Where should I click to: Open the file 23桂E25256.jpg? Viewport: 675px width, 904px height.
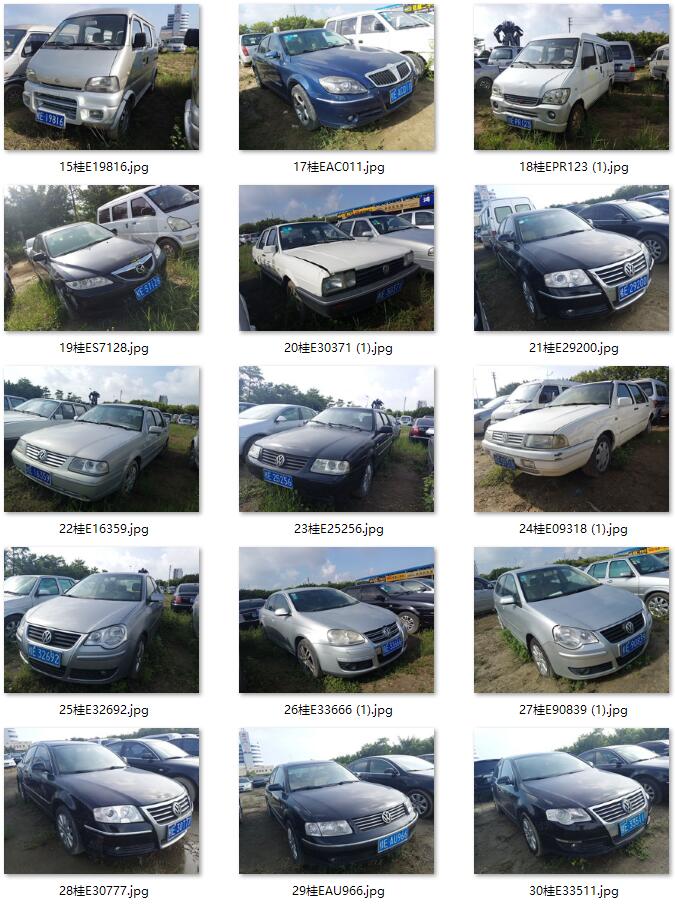[x=336, y=439]
